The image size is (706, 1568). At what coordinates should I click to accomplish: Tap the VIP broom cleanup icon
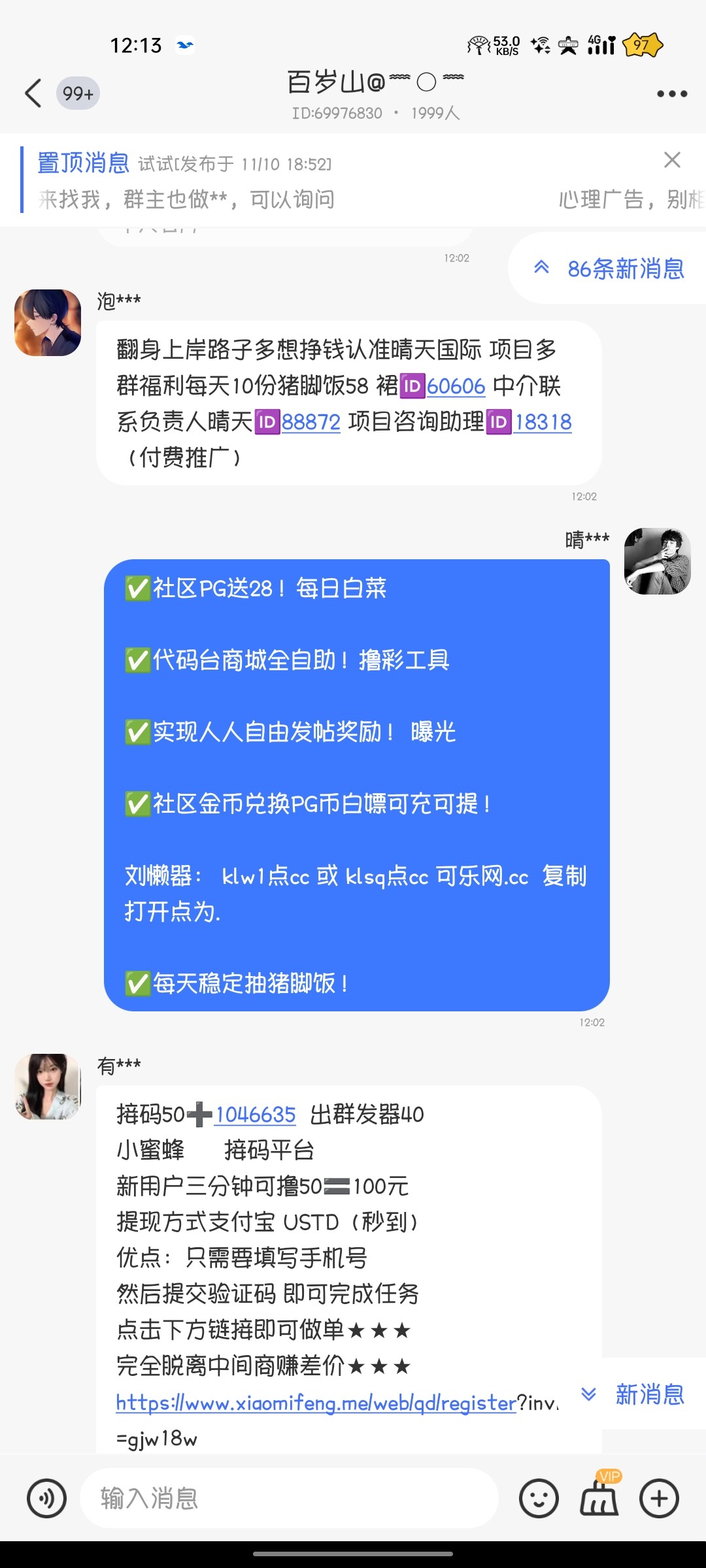[x=599, y=1499]
